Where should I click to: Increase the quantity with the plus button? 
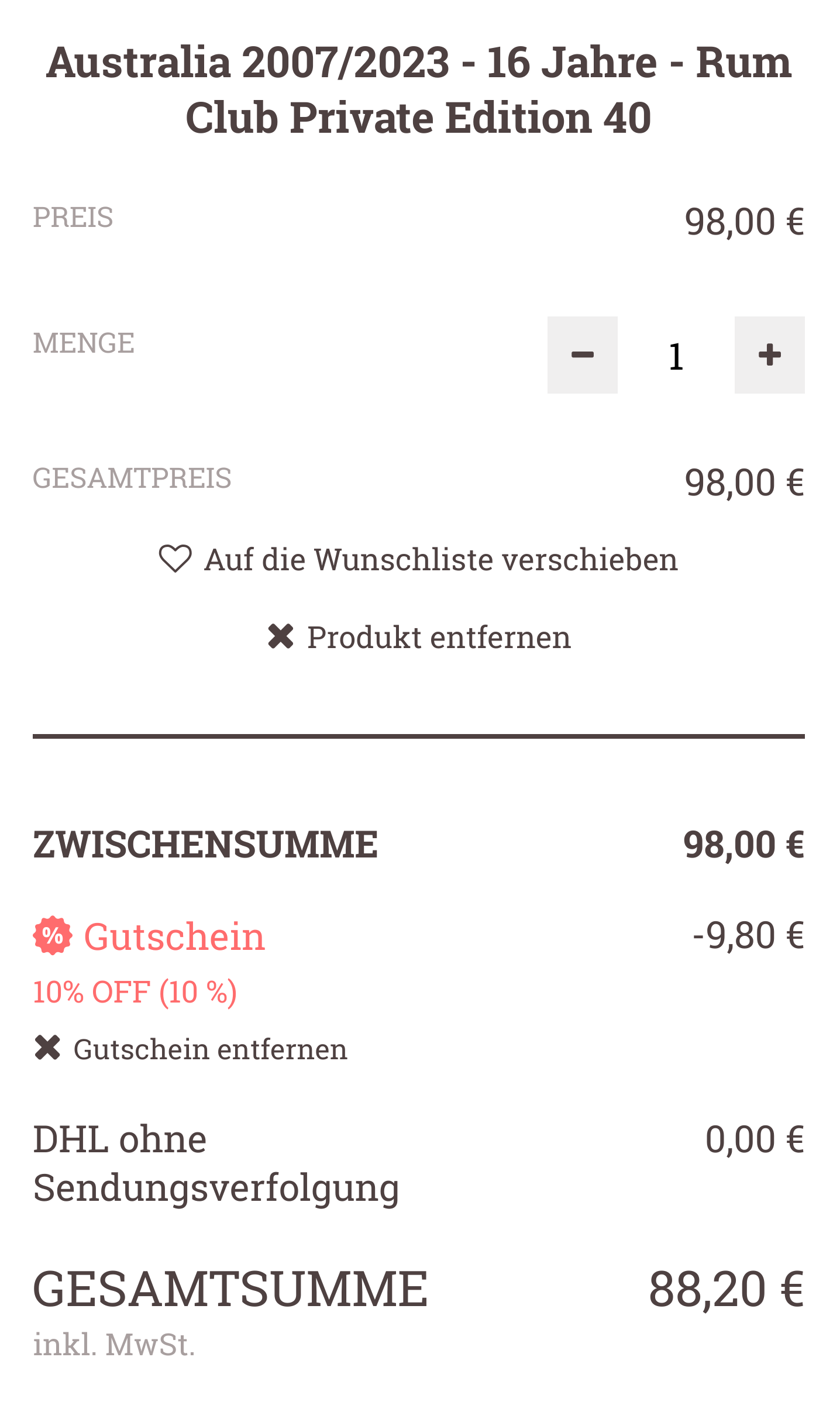tap(769, 355)
